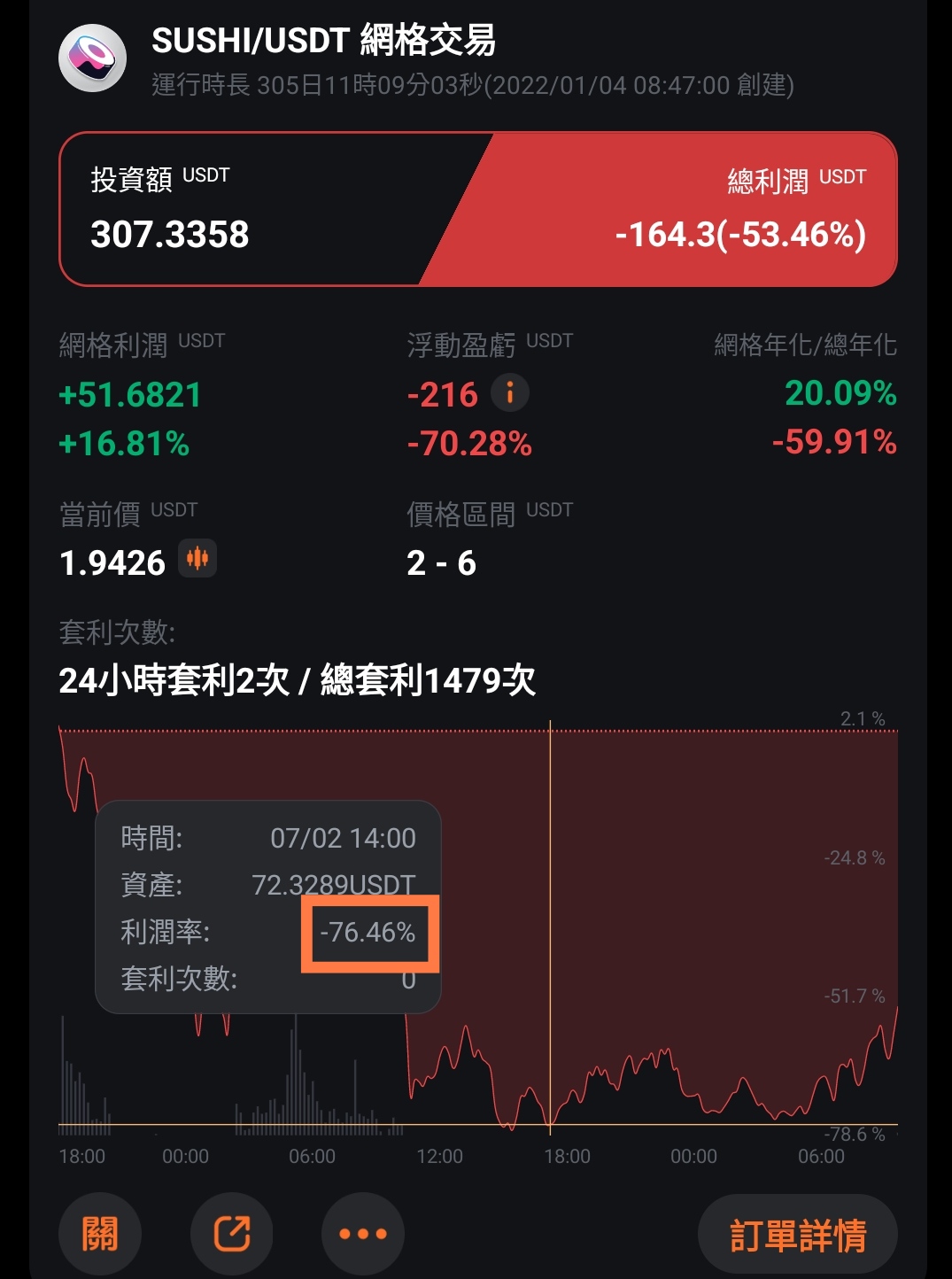Open 訂單詳情 order details
The width and height of the screenshot is (952, 1279).
798,1235
